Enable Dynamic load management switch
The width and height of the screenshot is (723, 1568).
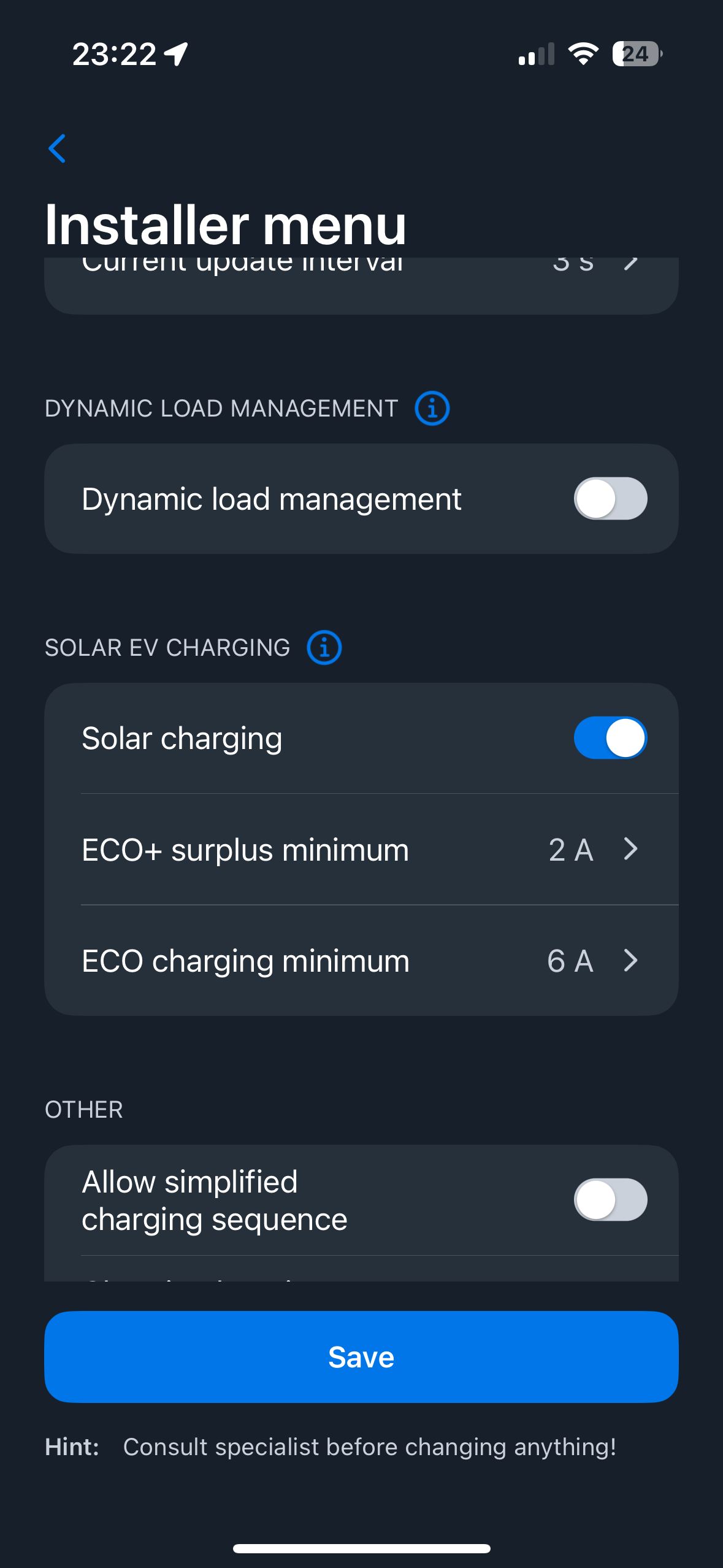tap(610, 499)
